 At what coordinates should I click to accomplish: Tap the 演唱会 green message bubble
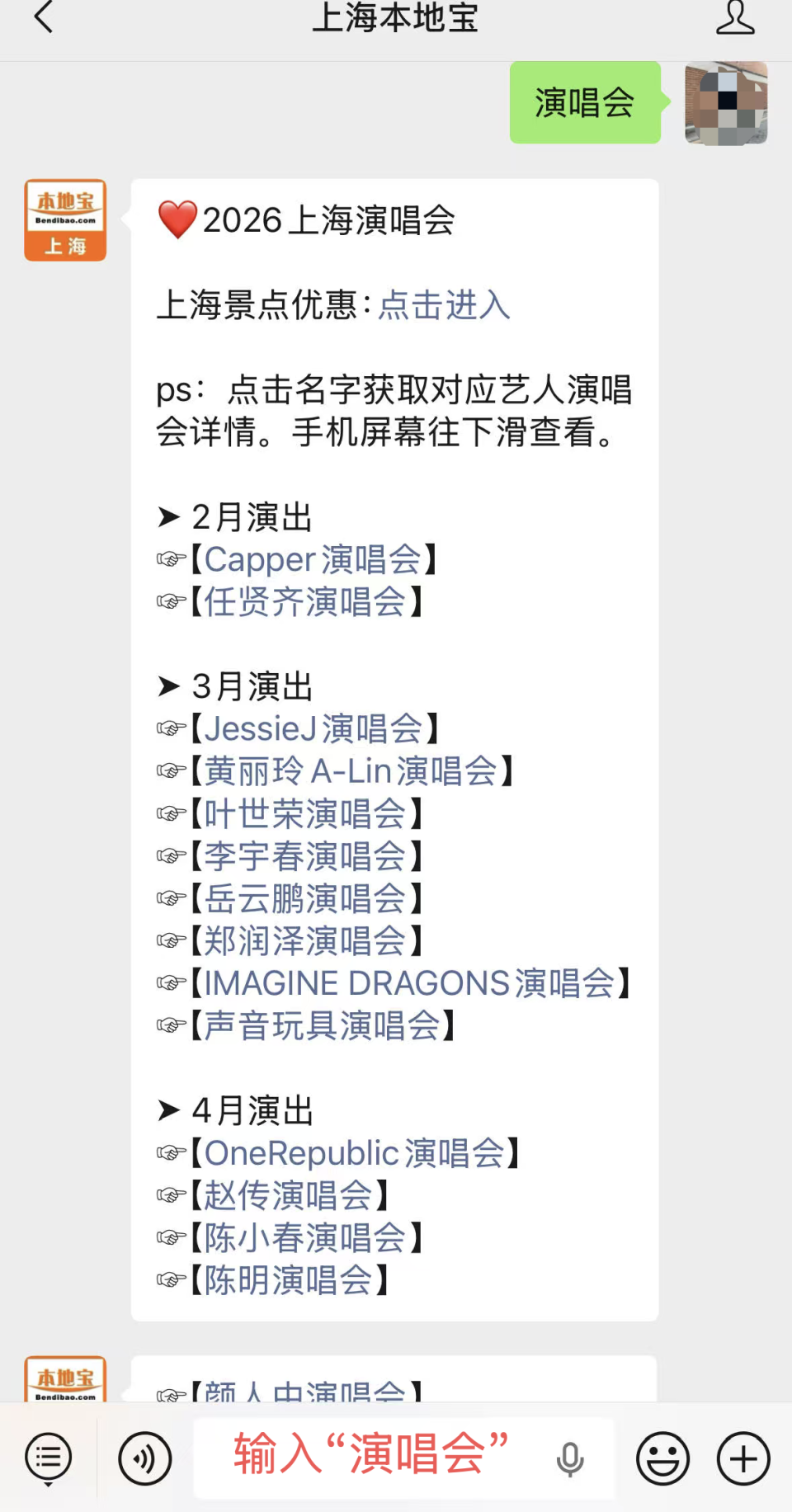(584, 101)
